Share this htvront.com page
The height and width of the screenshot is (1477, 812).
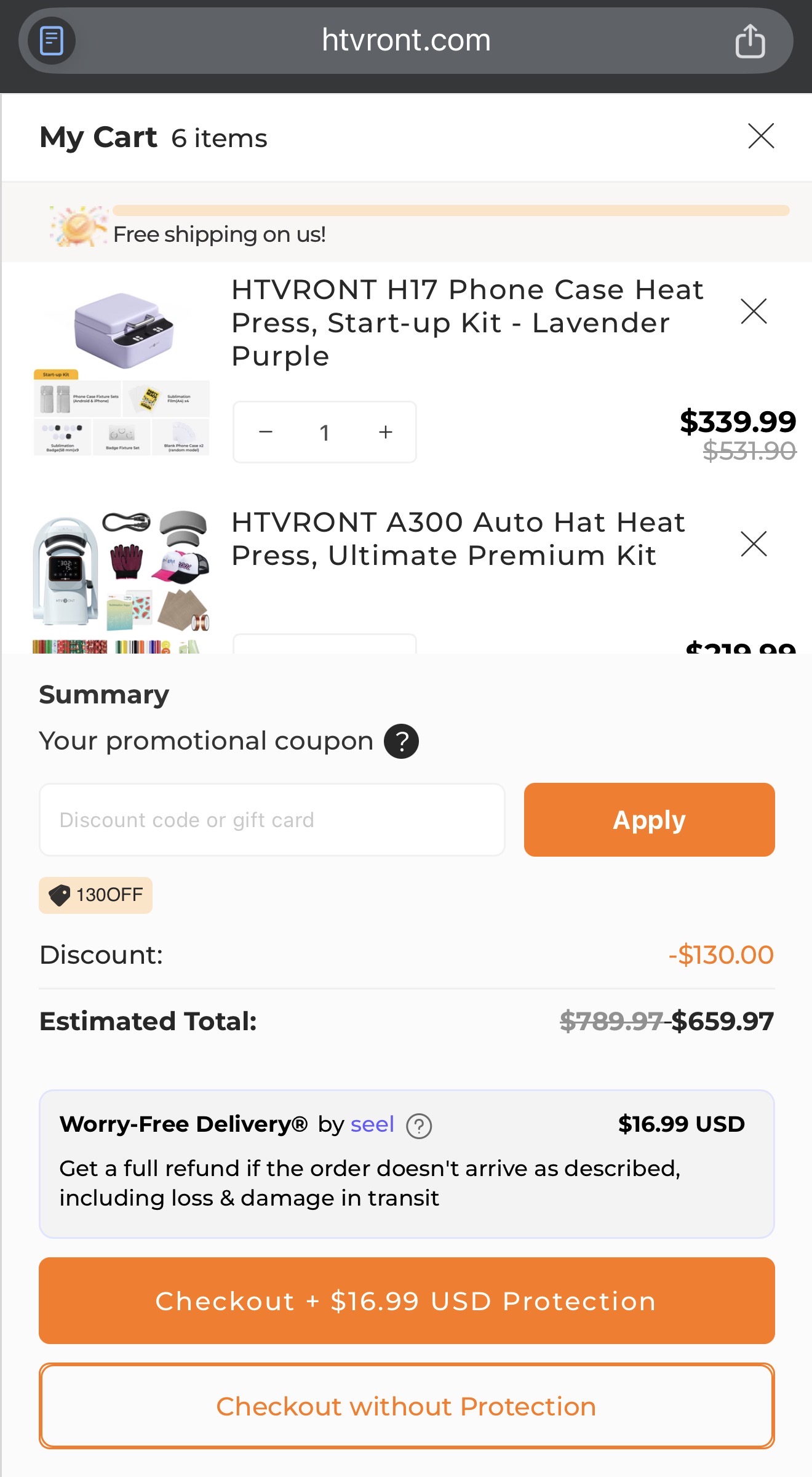750,41
